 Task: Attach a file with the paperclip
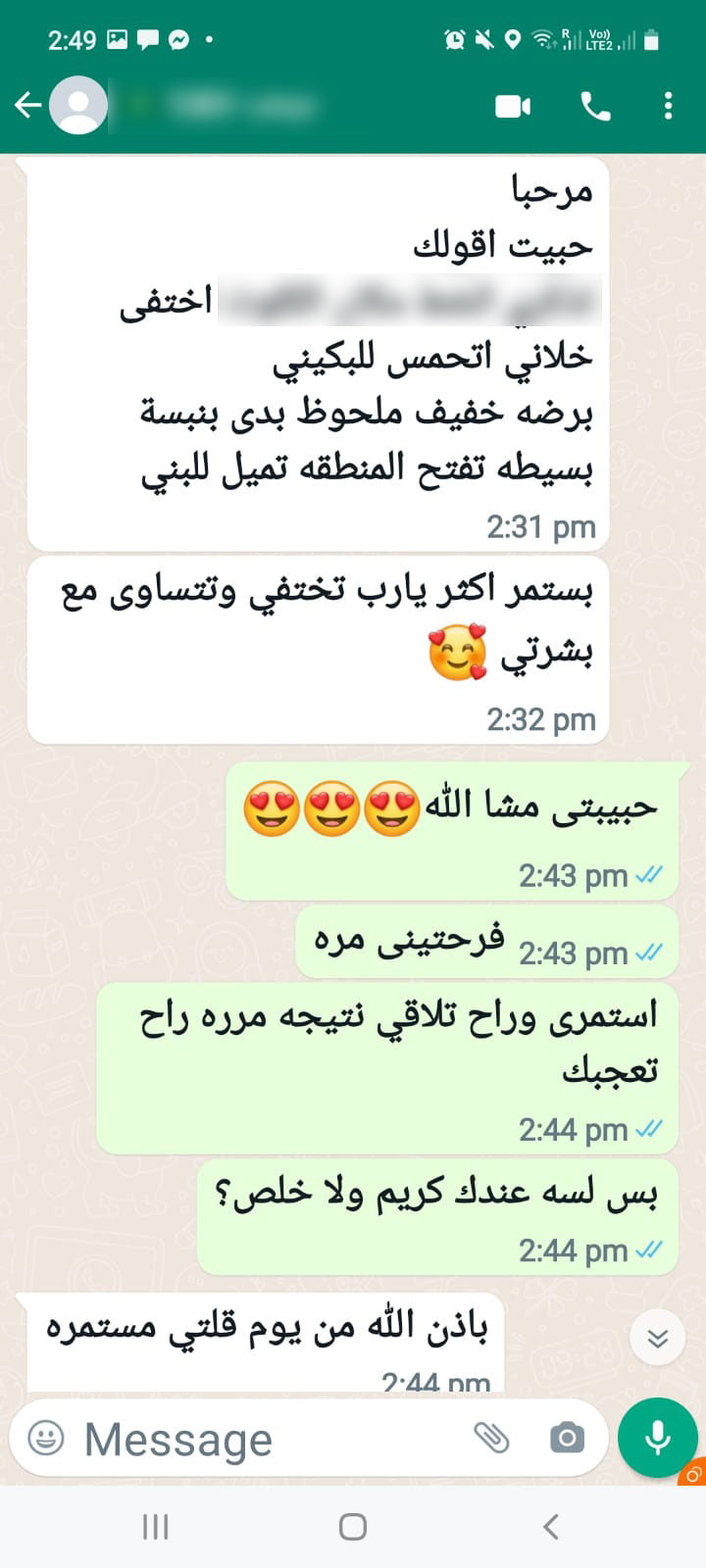[x=491, y=1438]
